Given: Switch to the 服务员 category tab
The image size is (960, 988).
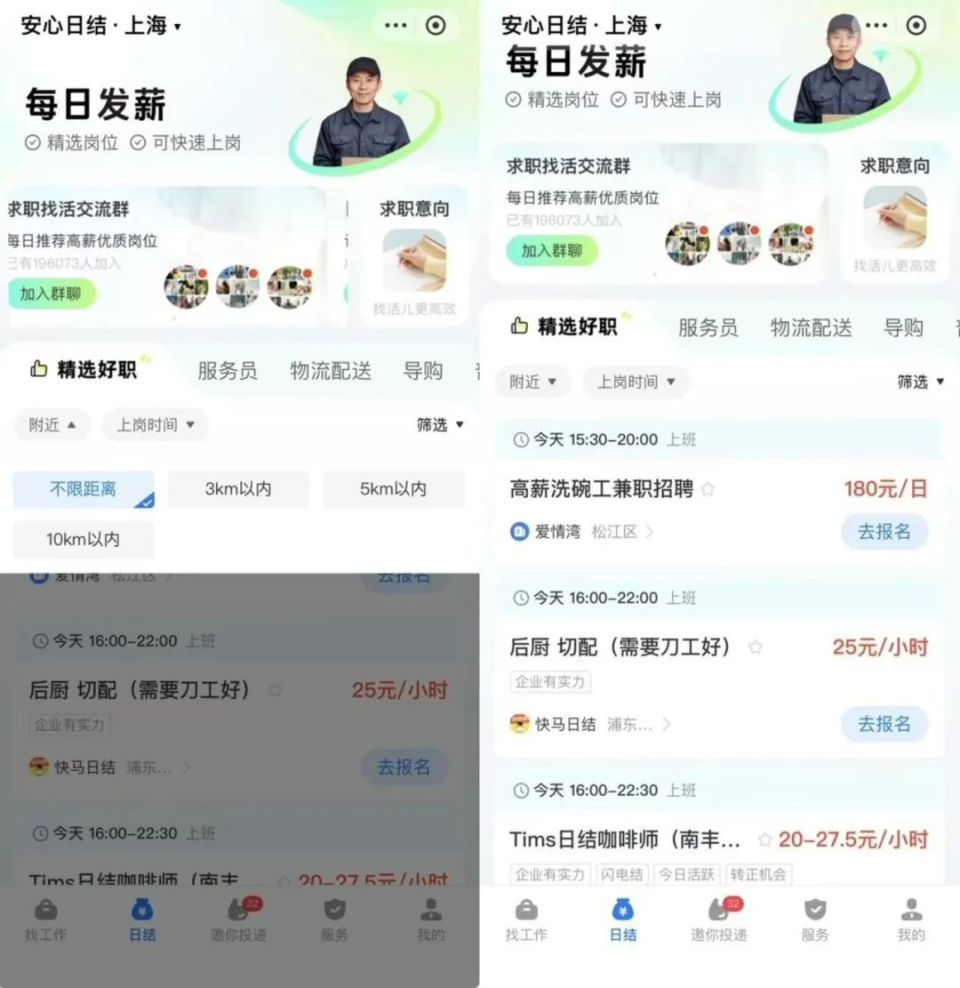Looking at the screenshot, I should (708, 327).
